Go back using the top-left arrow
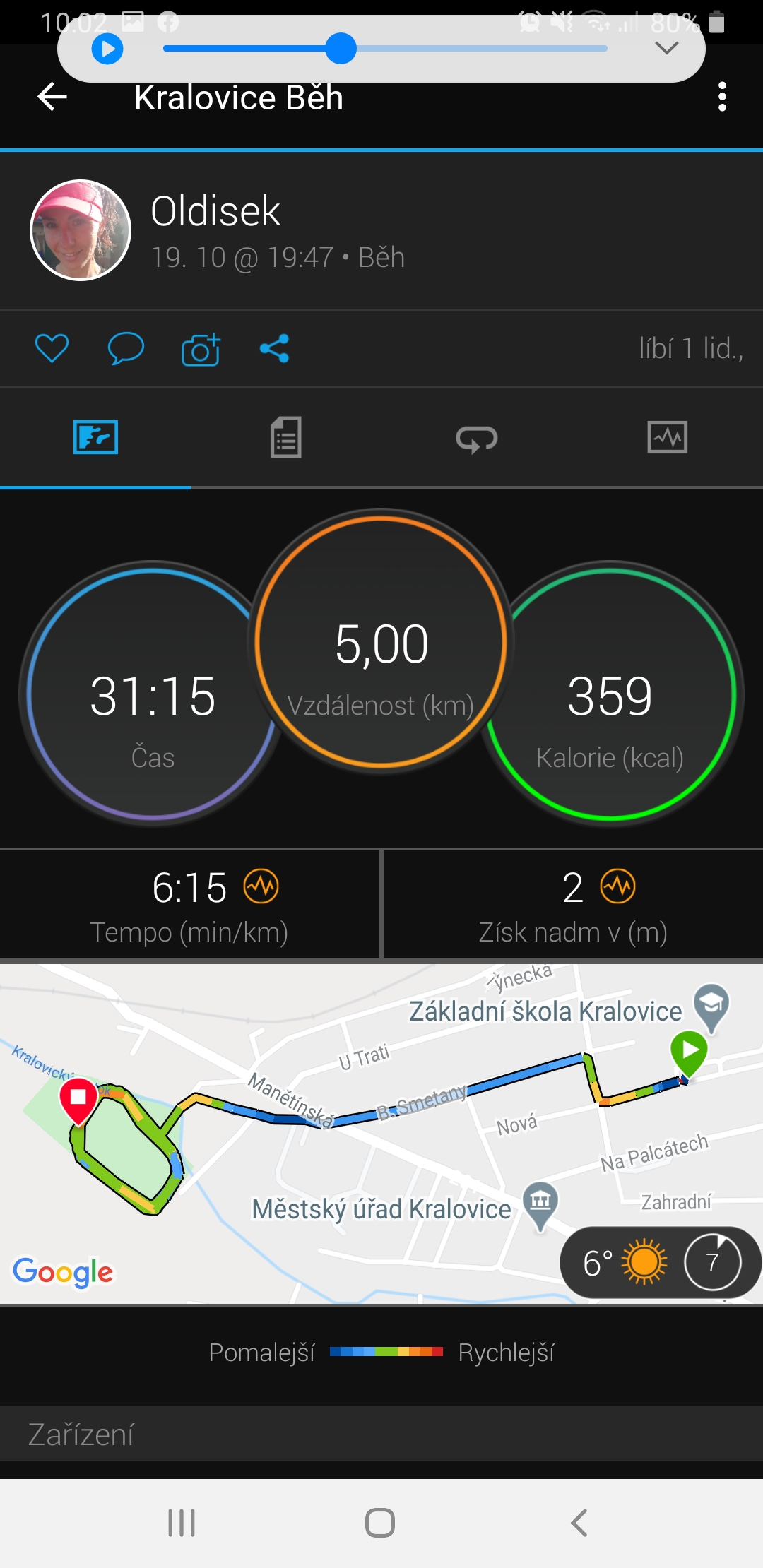 [x=52, y=97]
